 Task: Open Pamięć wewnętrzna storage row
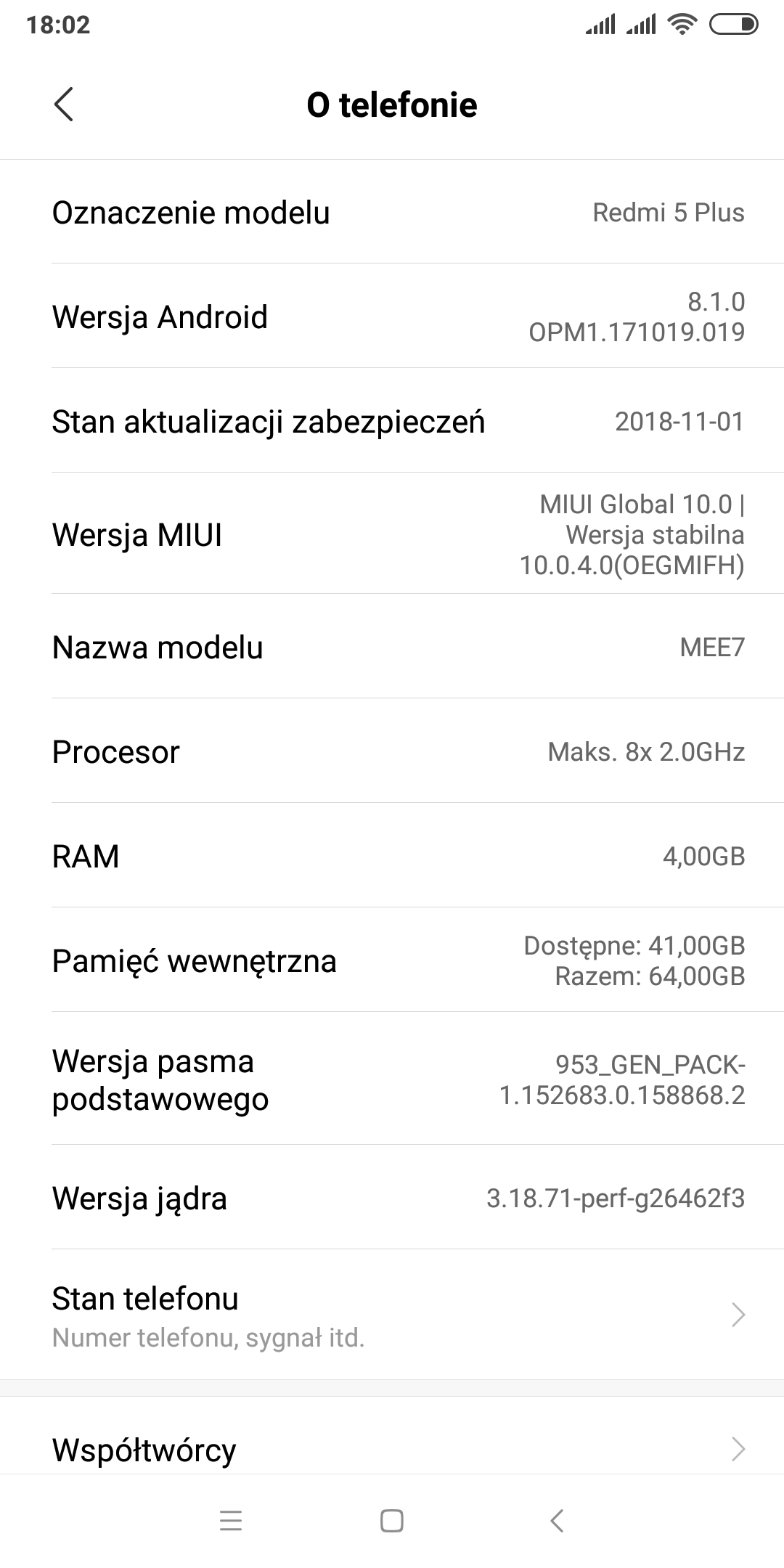(392, 960)
